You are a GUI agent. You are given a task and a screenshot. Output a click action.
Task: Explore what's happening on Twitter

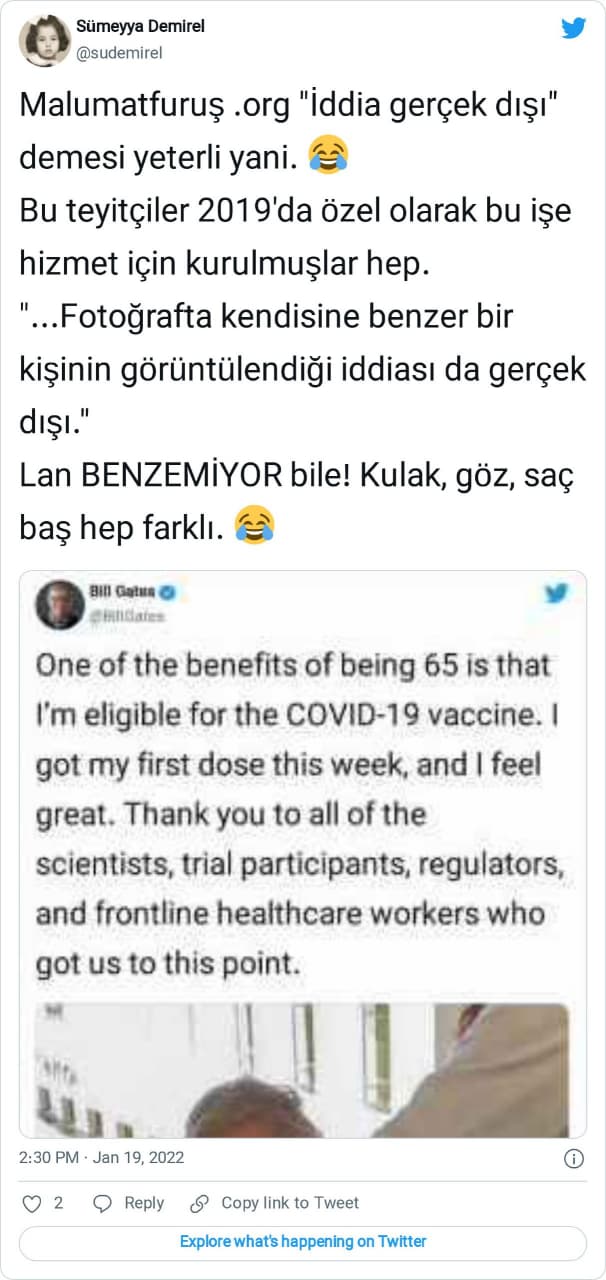[303, 1242]
